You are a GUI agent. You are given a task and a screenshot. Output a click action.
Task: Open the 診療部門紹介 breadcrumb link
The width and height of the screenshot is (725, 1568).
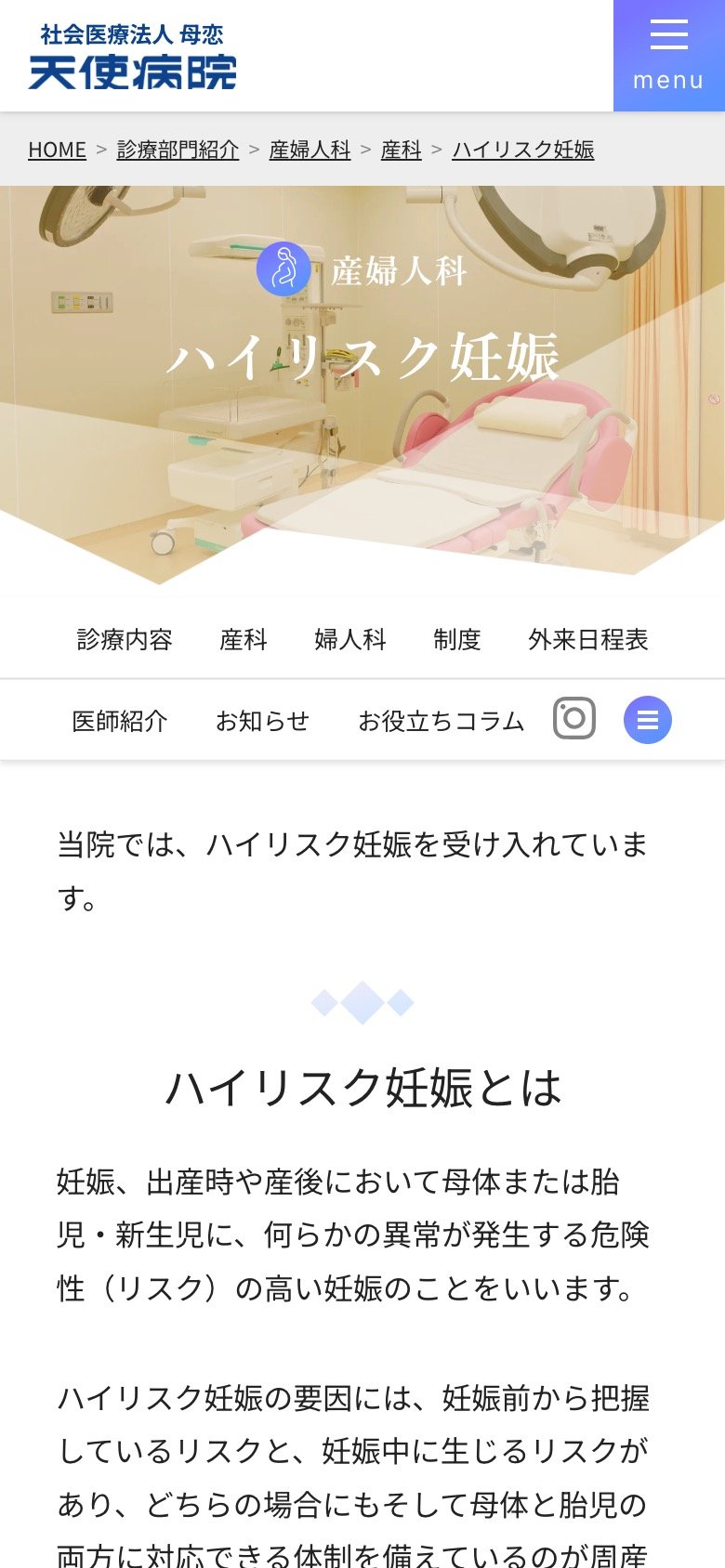tap(178, 150)
